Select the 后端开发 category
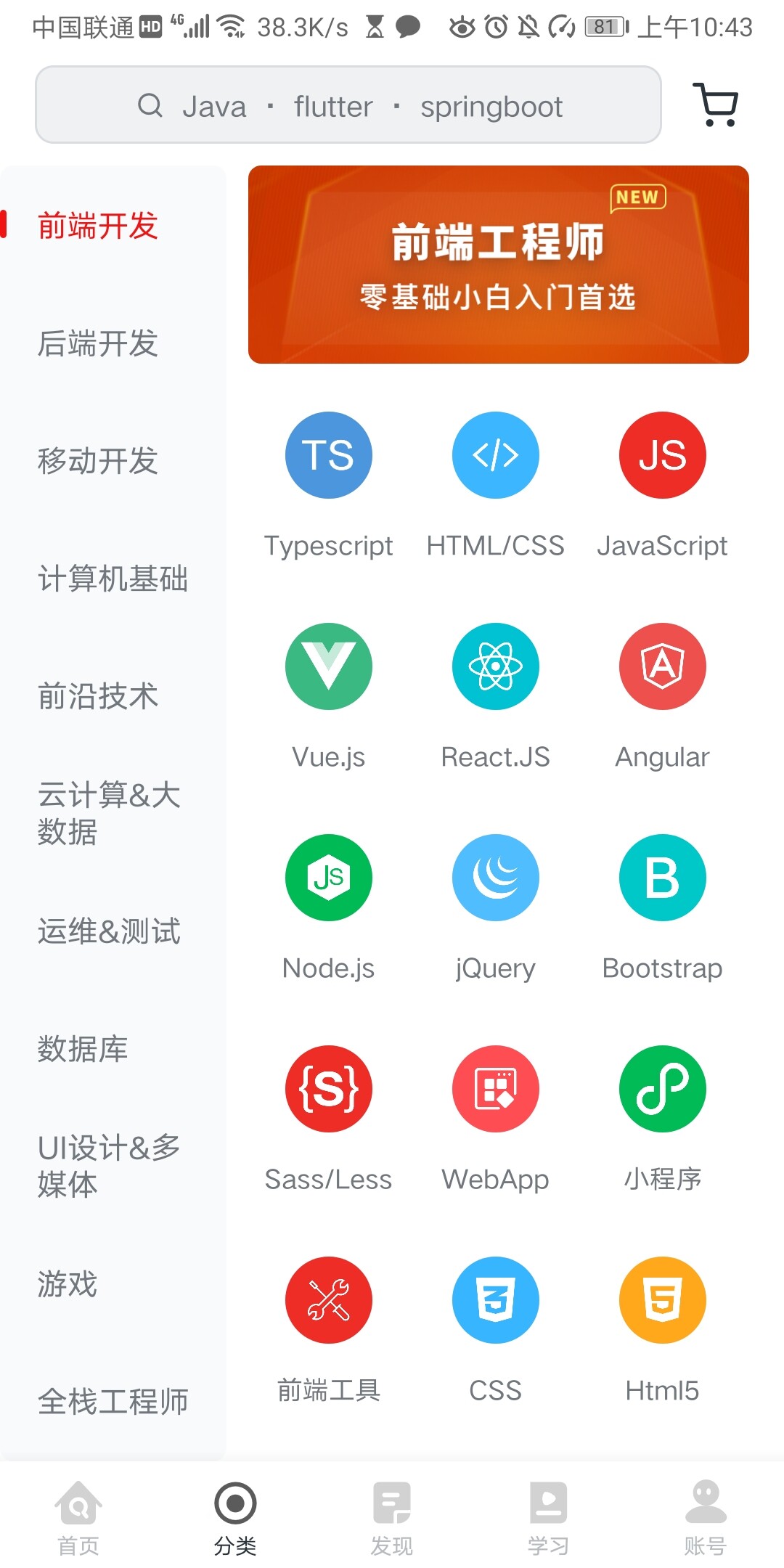Image resolution: width=784 pixels, height=1568 pixels. pos(98,343)
